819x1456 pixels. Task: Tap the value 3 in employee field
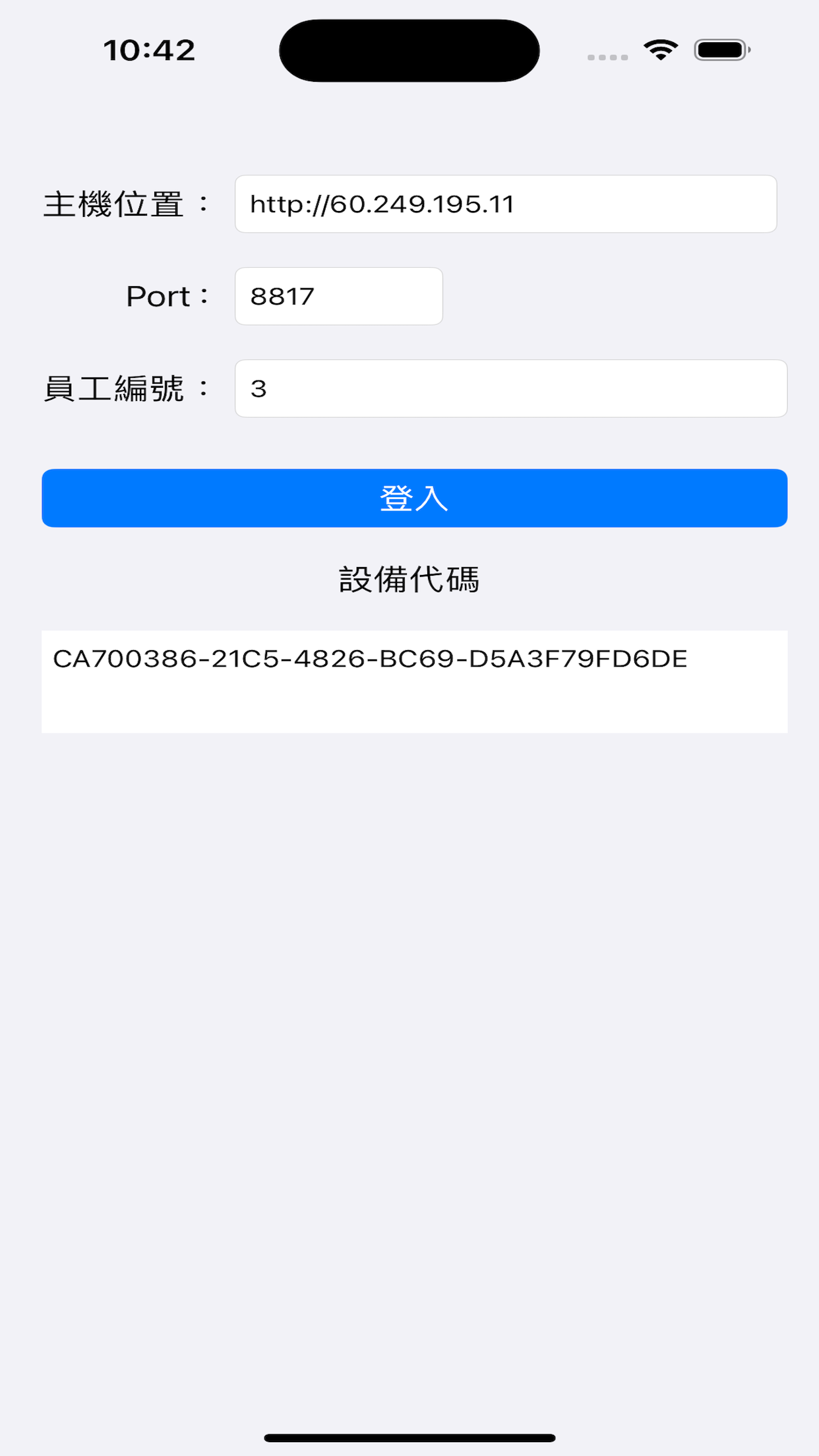[257, 390]
